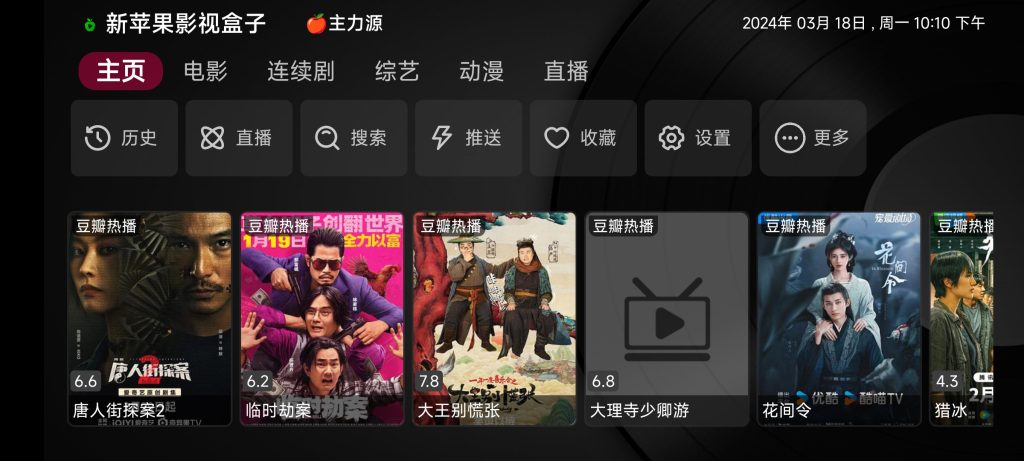Image resolution: width=1024 pixels, height=461 pixels.
Task: Select the 动漫 tab
Action: [x=481, y=71]
